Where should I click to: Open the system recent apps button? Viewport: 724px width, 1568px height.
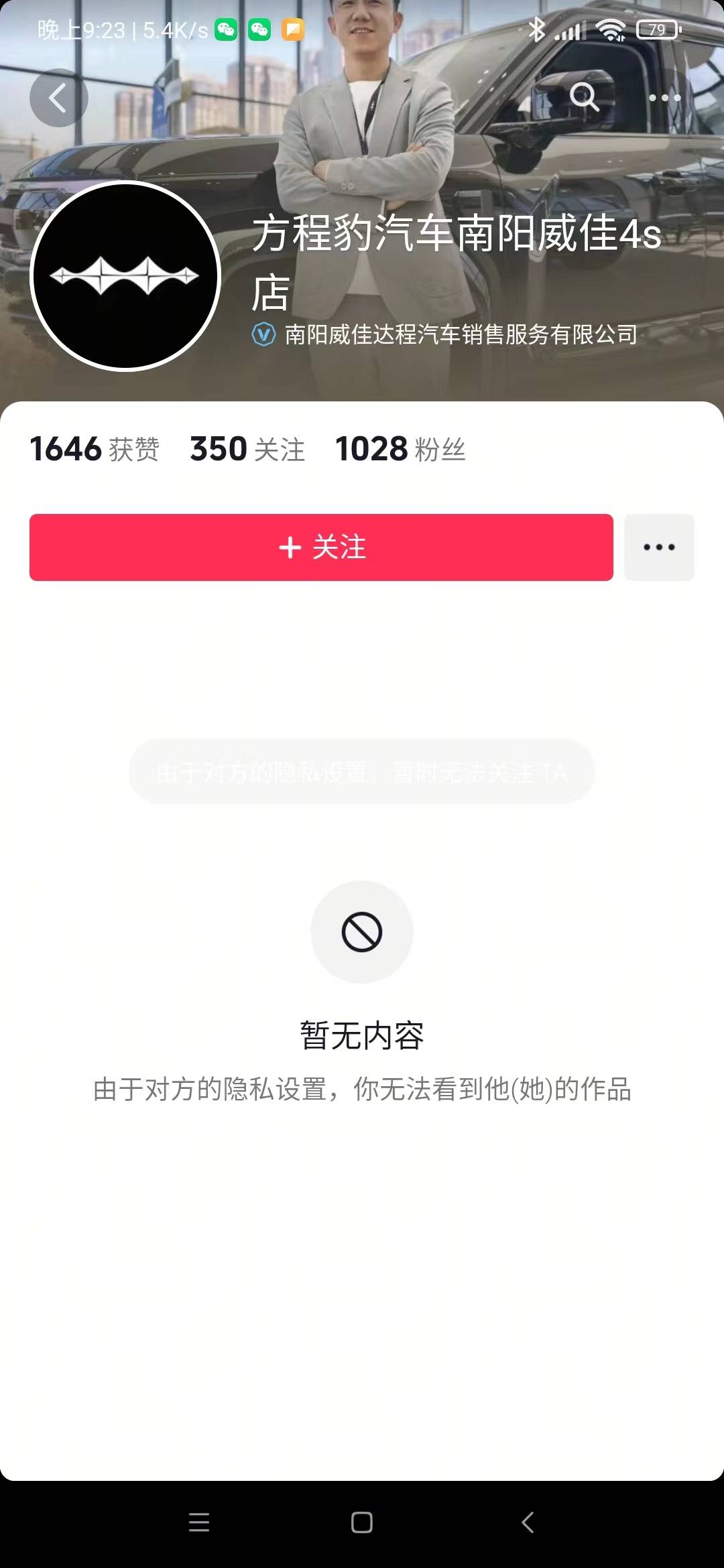coord(199,1522)
